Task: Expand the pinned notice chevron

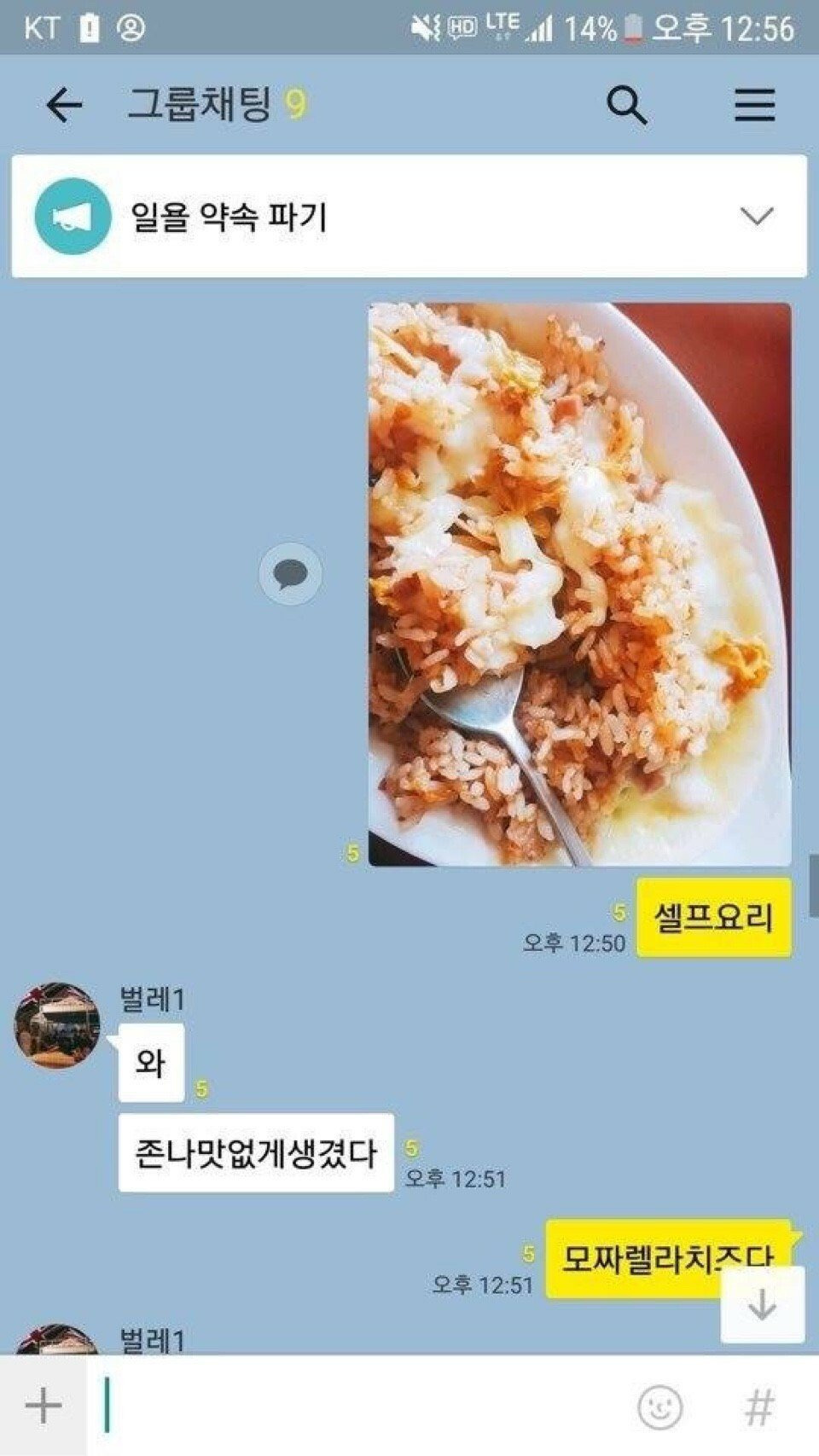Action: (757, 217)
